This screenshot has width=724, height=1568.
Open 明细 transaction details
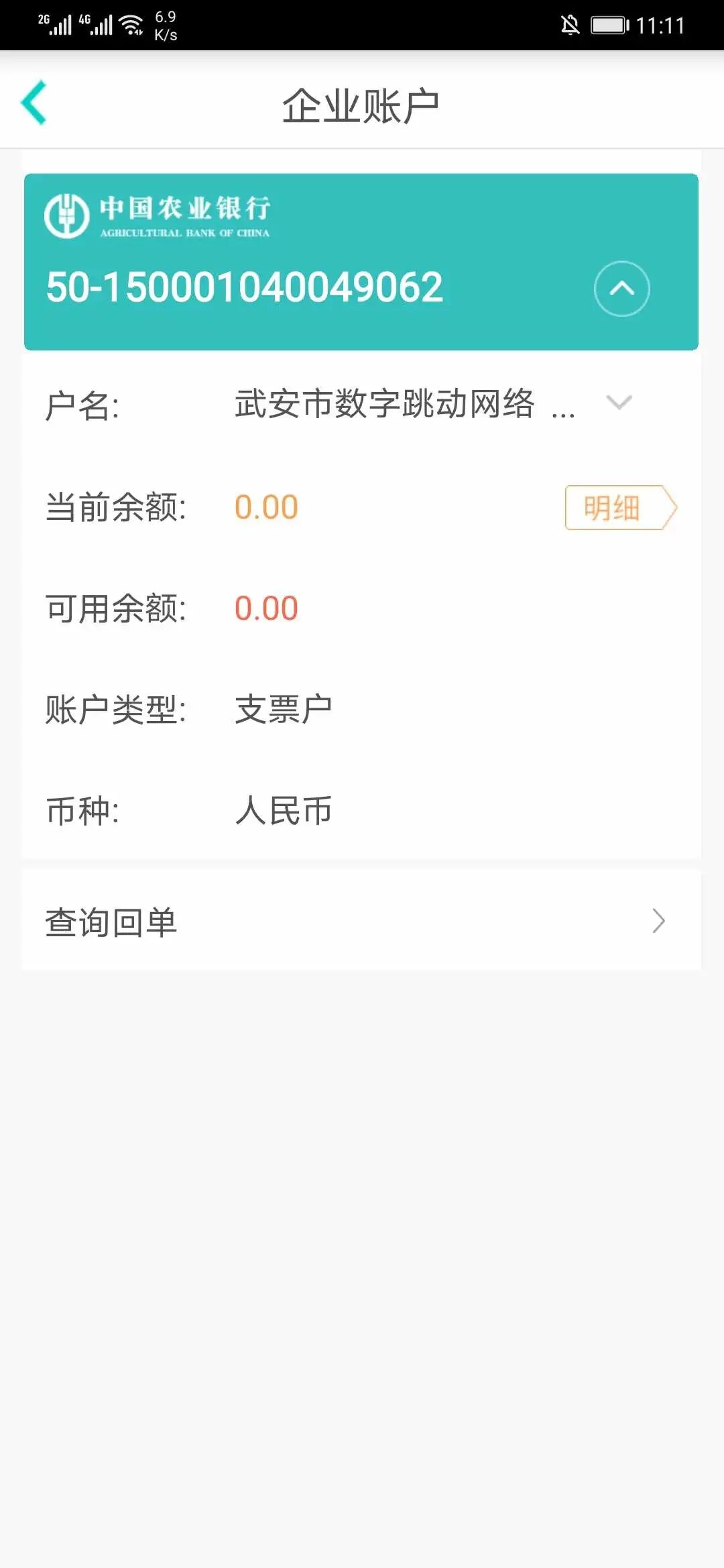[x=619, y=508]
